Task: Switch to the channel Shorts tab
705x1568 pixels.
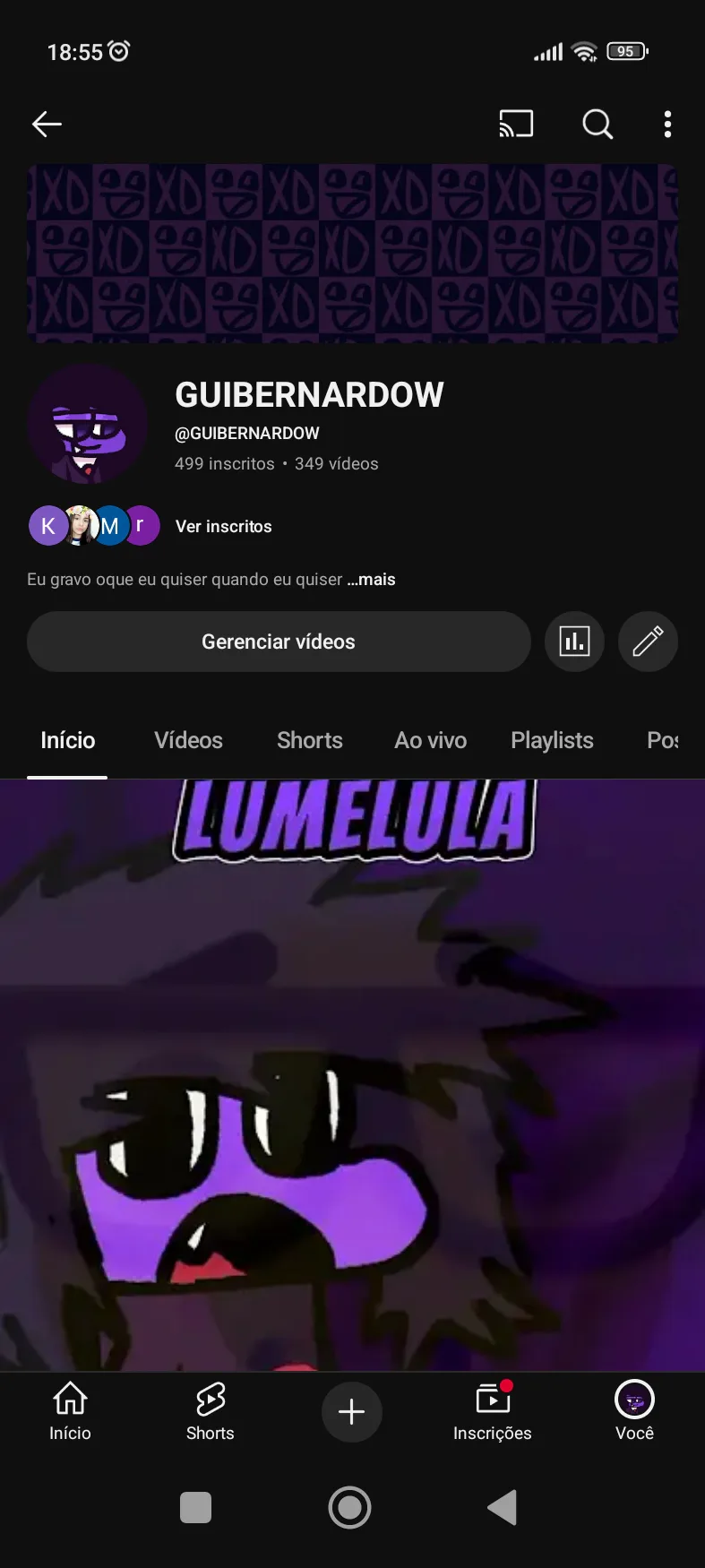Action: pos(310,740)
